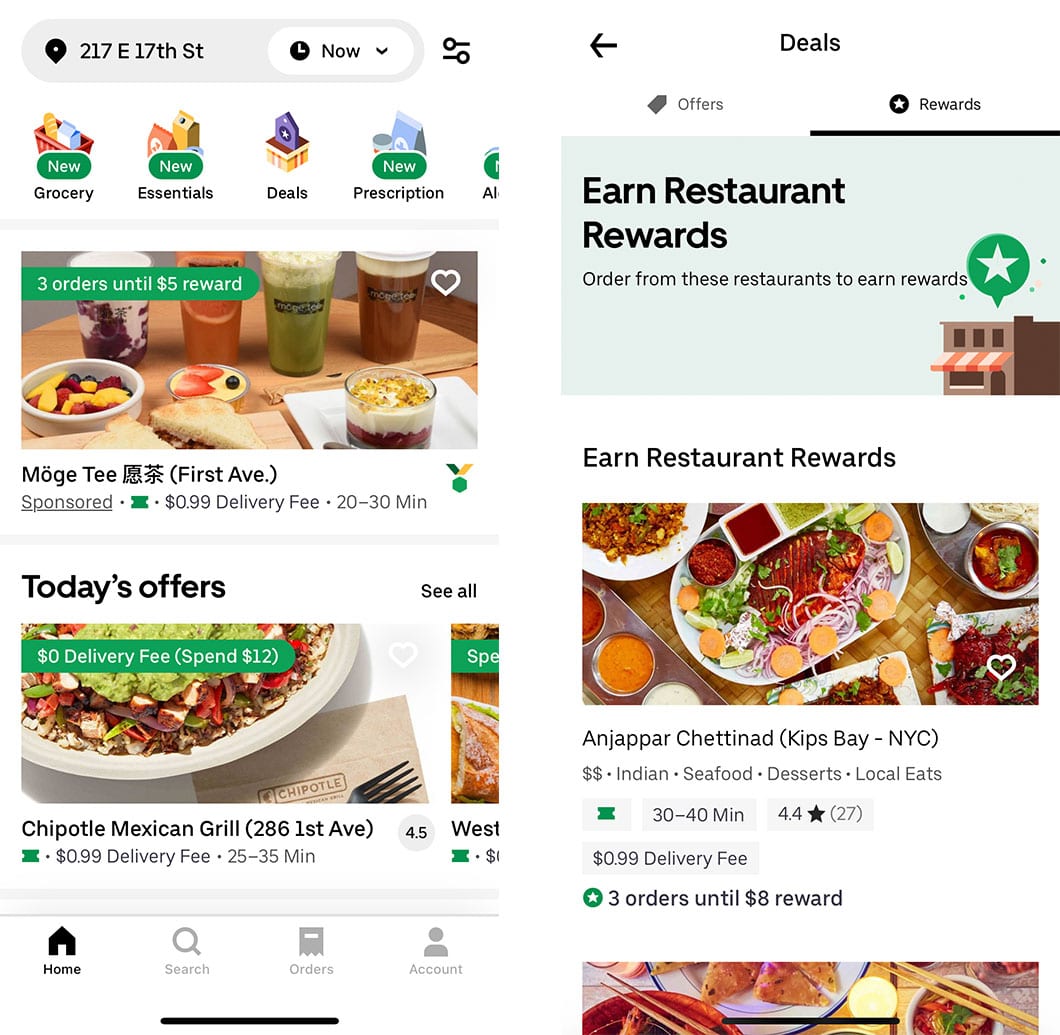Open the filter settings icon
Image resolution: width=1060 pixels, height=1035 pixels.
[x=456, y=51]
